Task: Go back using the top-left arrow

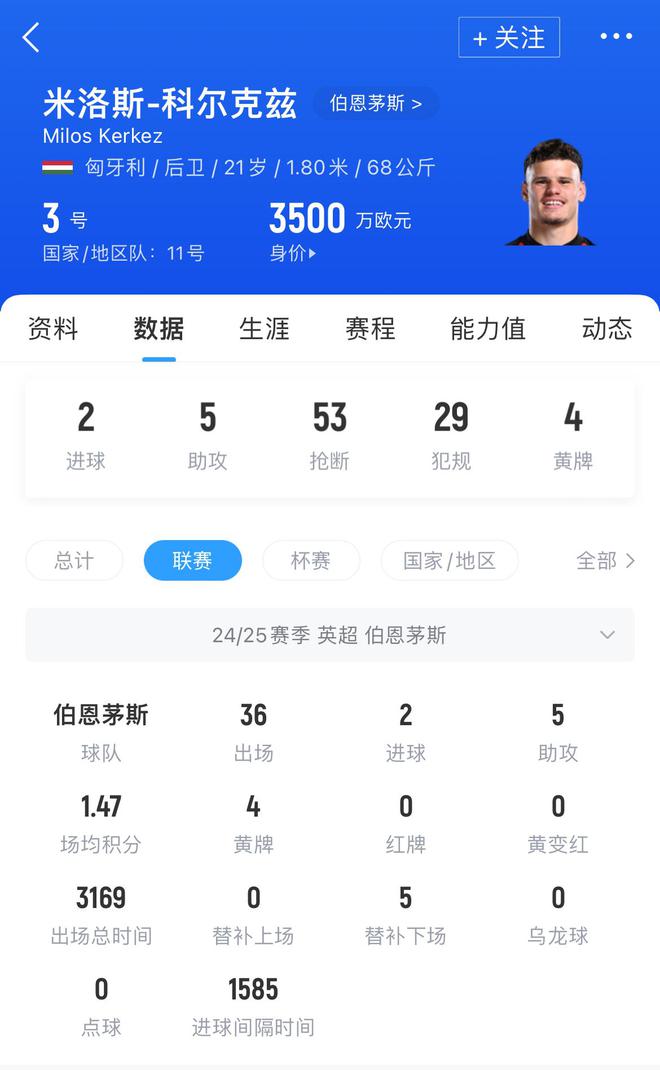Action: 31,38
